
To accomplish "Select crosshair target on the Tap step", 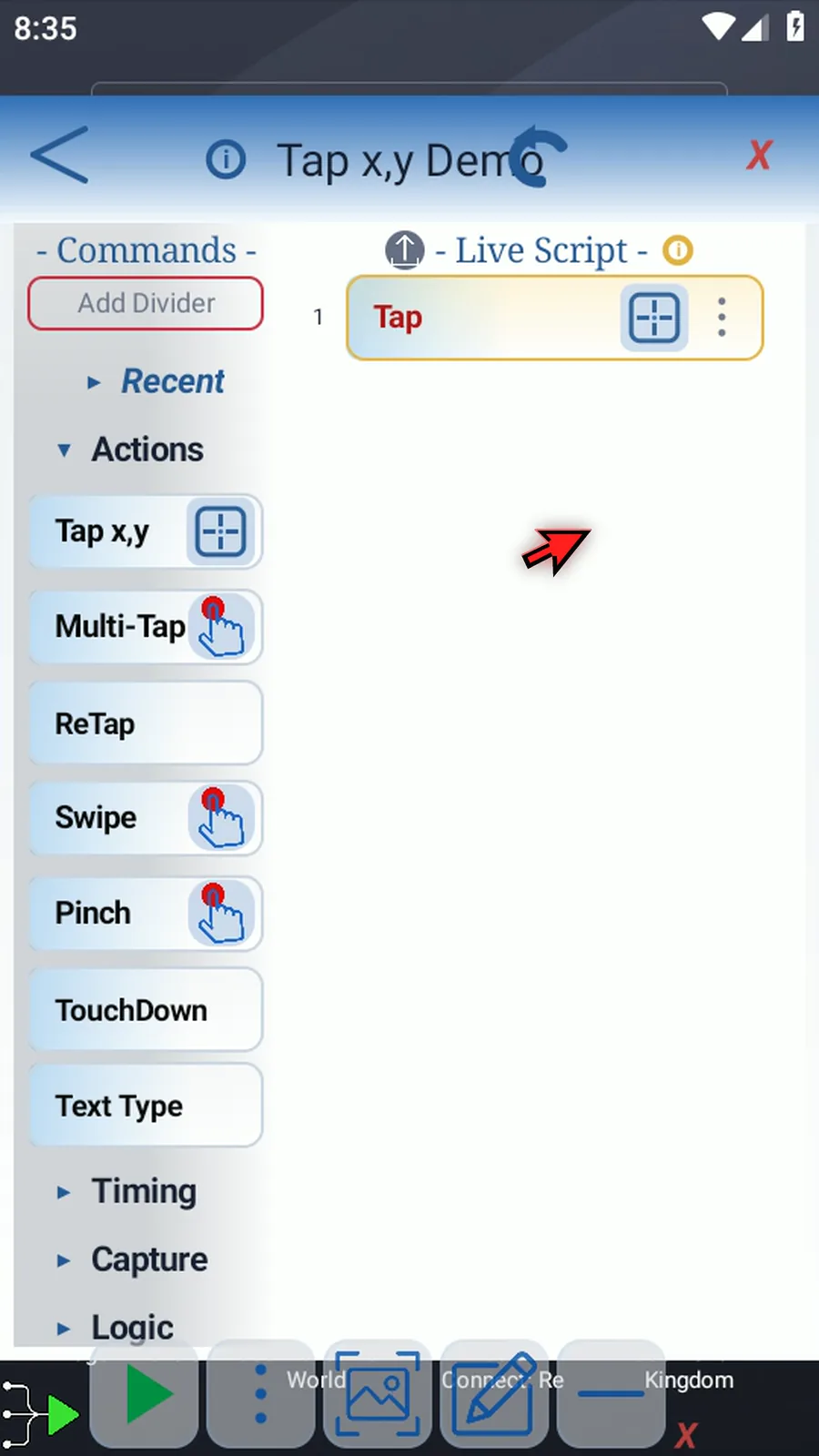I will pos(654,318).
